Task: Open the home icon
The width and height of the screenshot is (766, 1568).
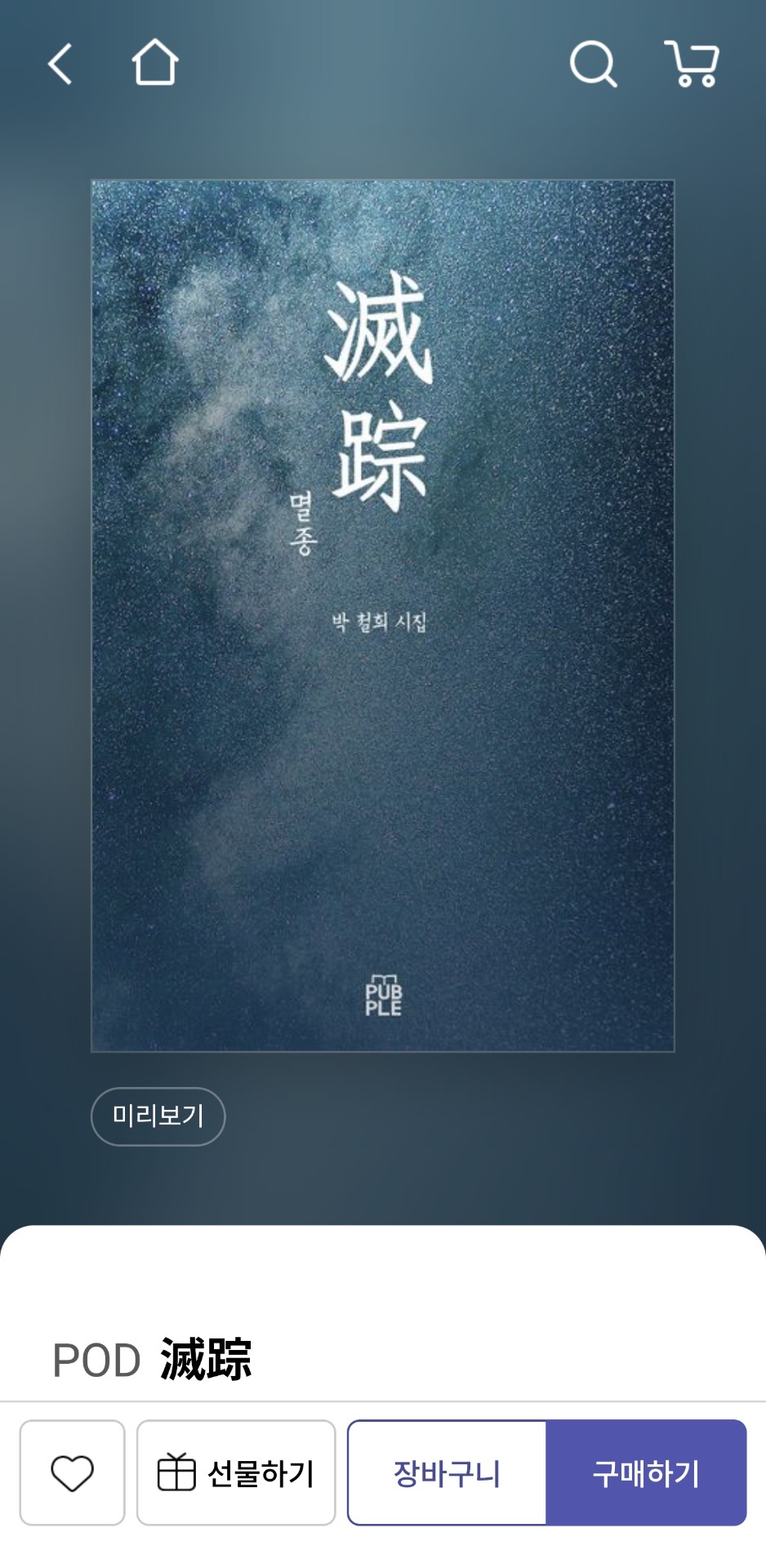Action: coord(155,63)
